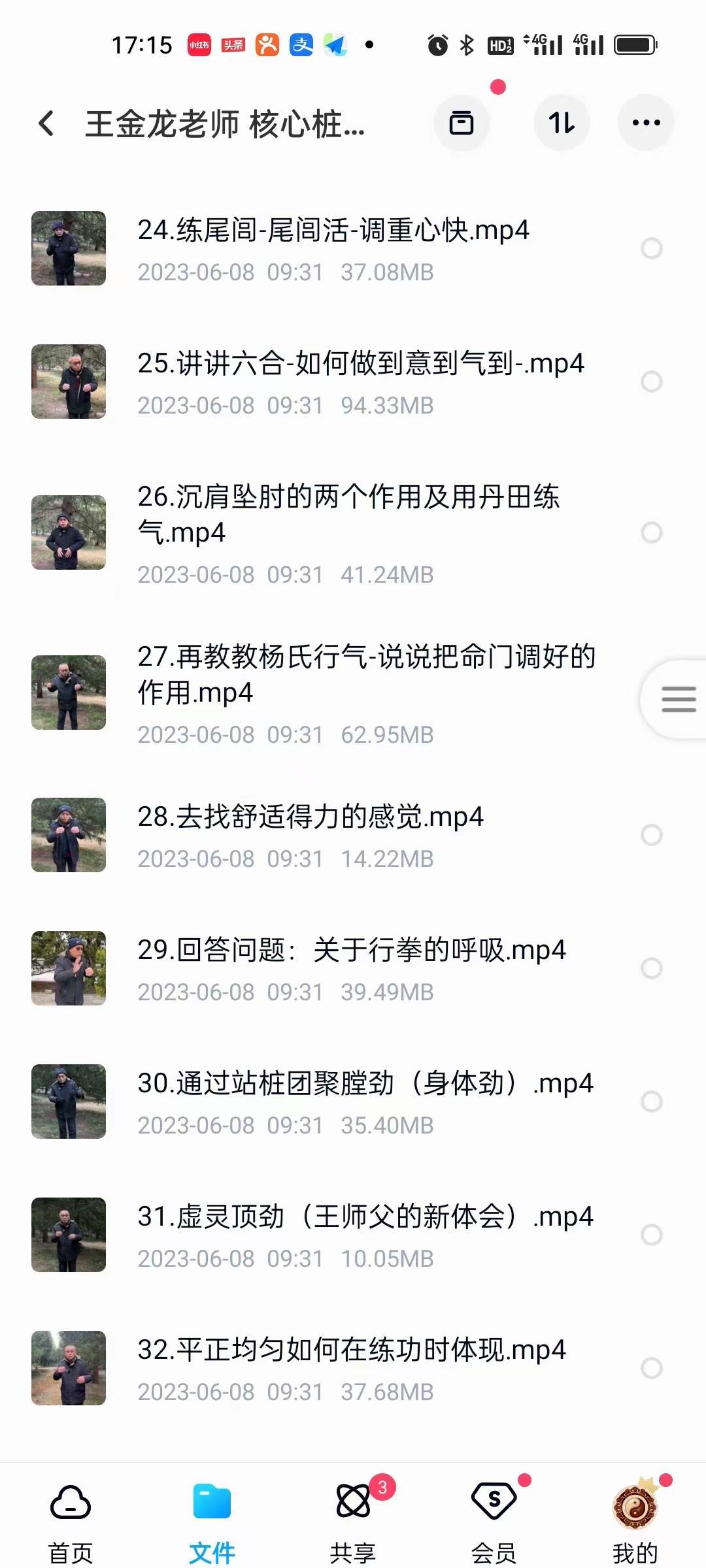The width and height of the screenshot is (706, 1568).
Task: Open the sort order icon in the top bar
Action: click(562, 123)
